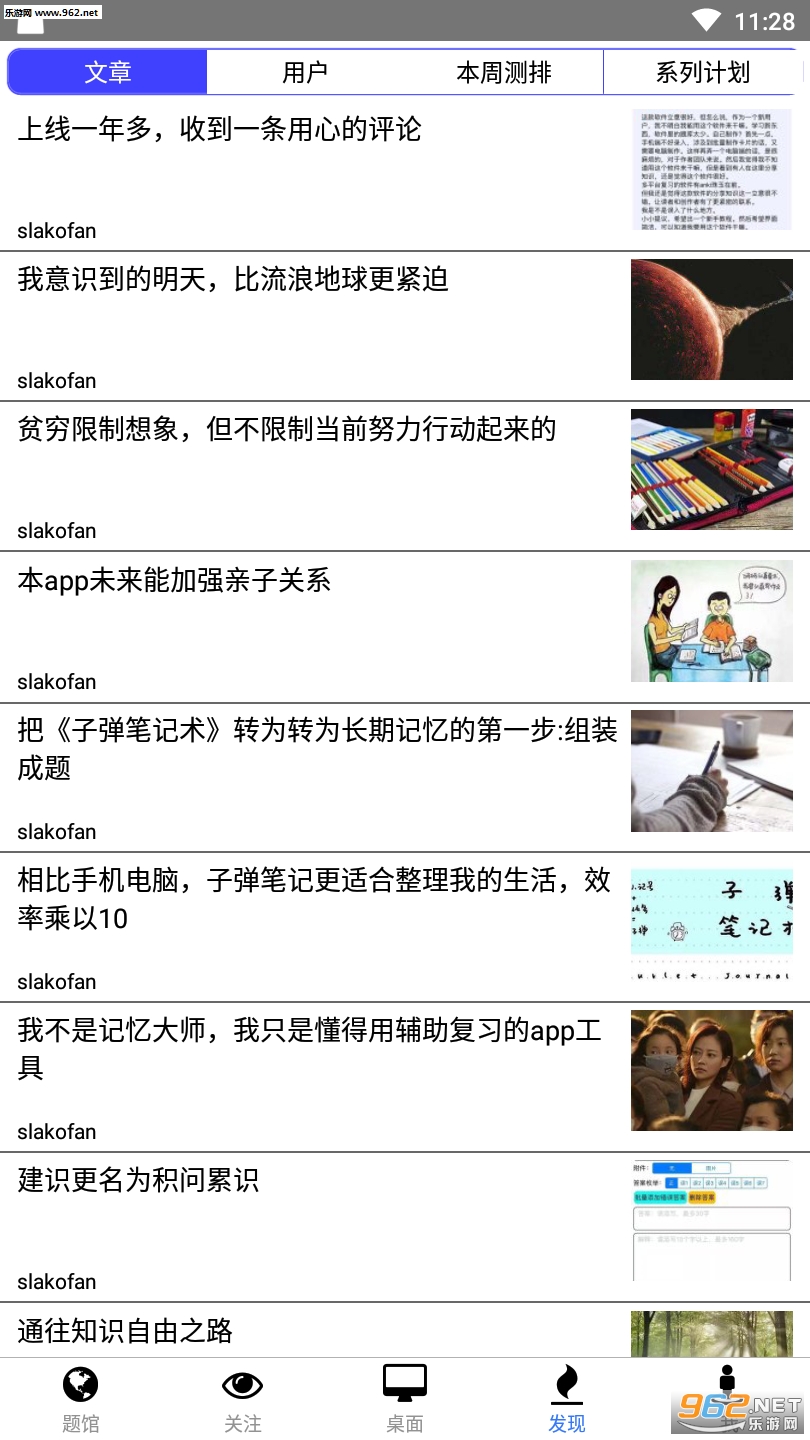The width and height of the screenshot is (810, 1440).
Task: Open the 系列计划 tab
Action: tap(702, 72)
